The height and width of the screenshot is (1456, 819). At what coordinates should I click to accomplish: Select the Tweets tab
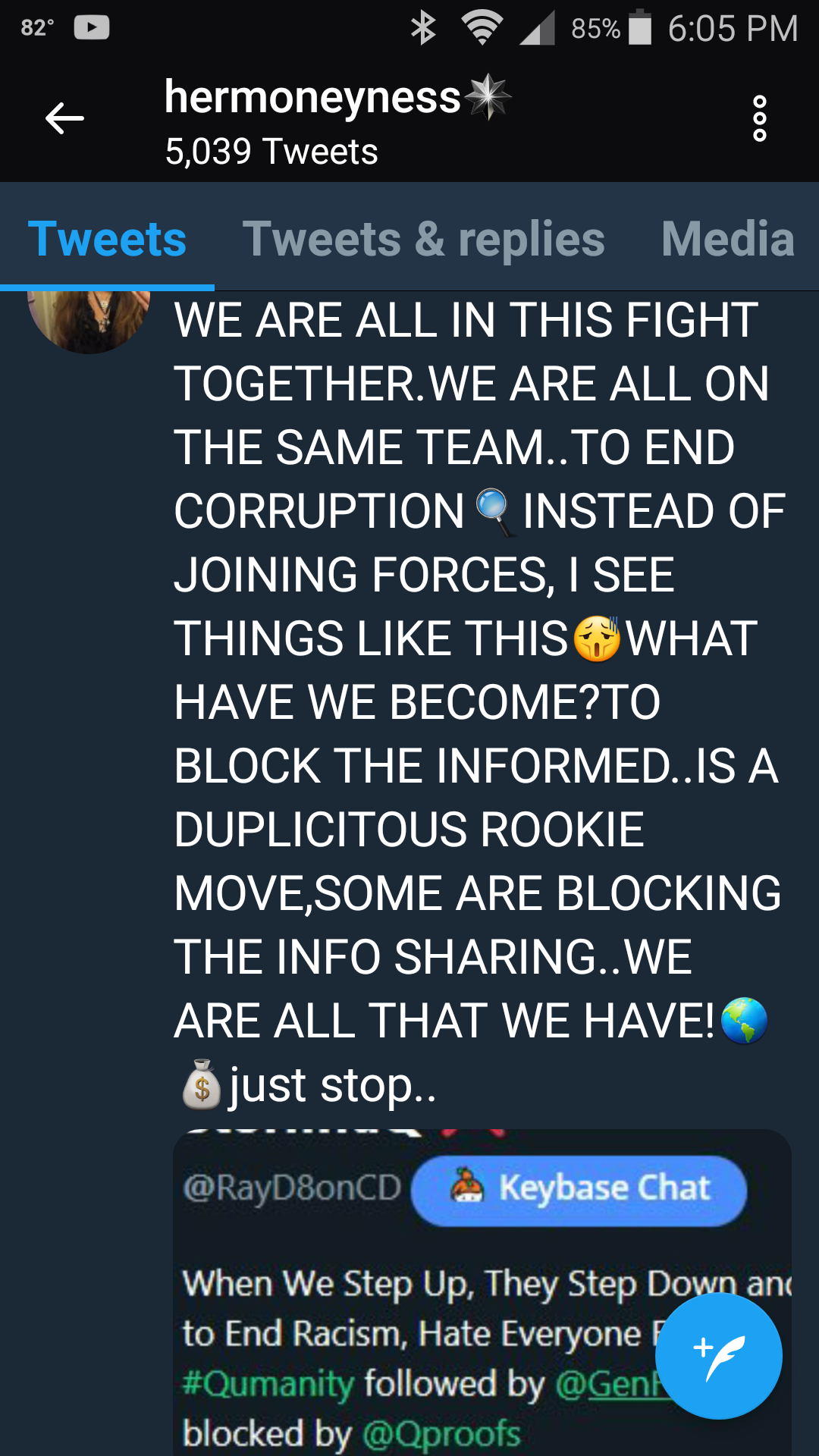click(107, 240)
